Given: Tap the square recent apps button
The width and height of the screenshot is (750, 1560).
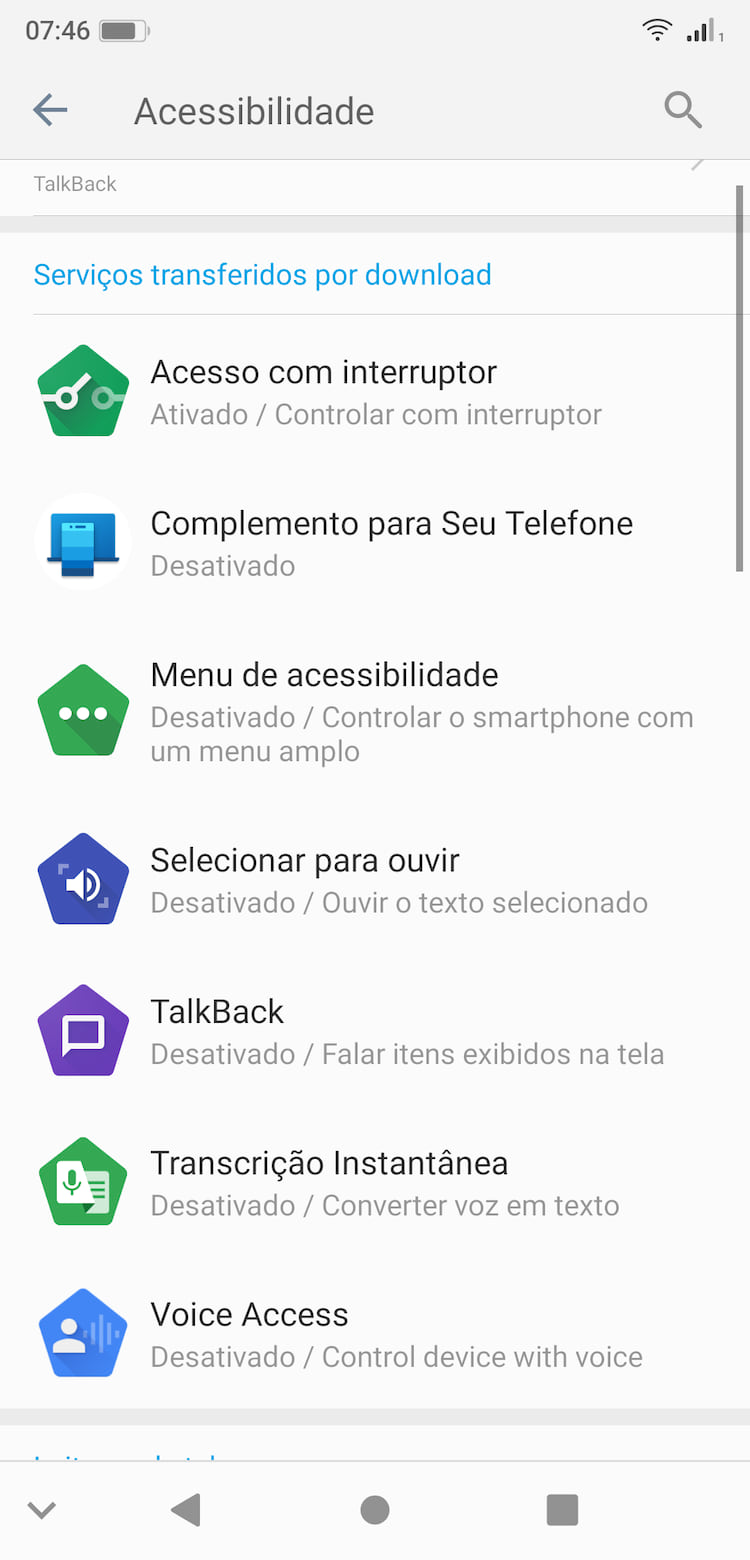Looking at the screenshot, I should [x=562, y=1510].
